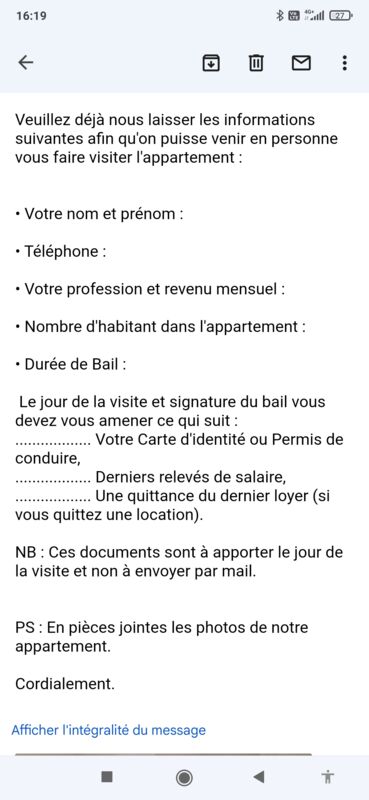Tap the system back triangle
Screen dimensions: 369x800
259,777
